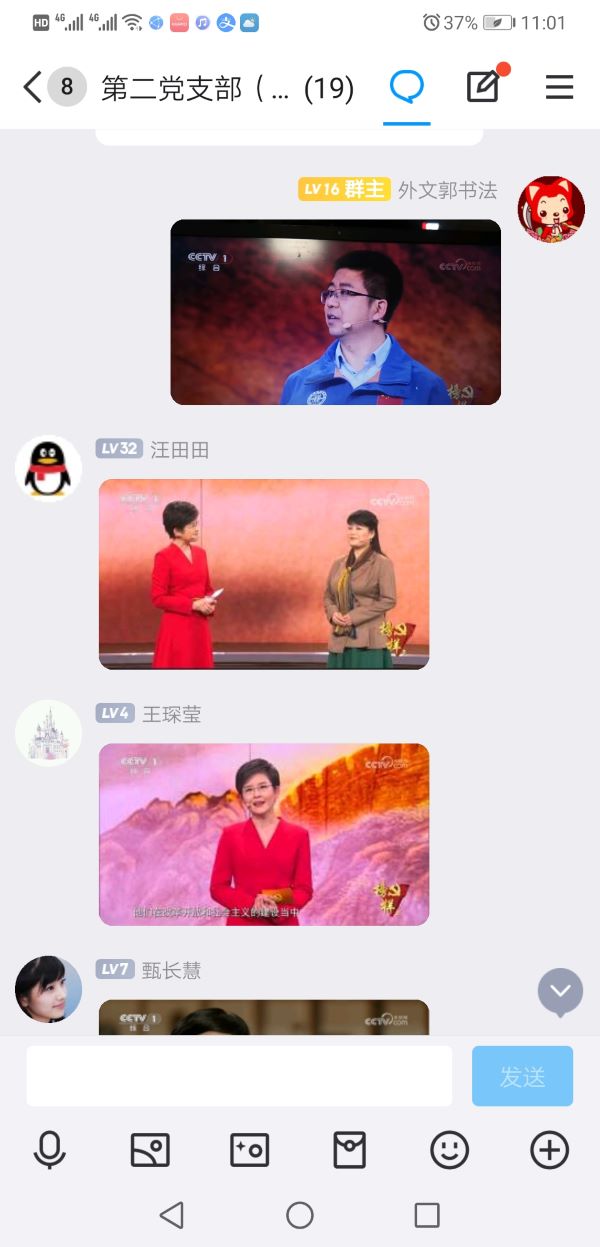600x1247 pixels.
Task: Focus the message text input box
Action: [239, 1076]
